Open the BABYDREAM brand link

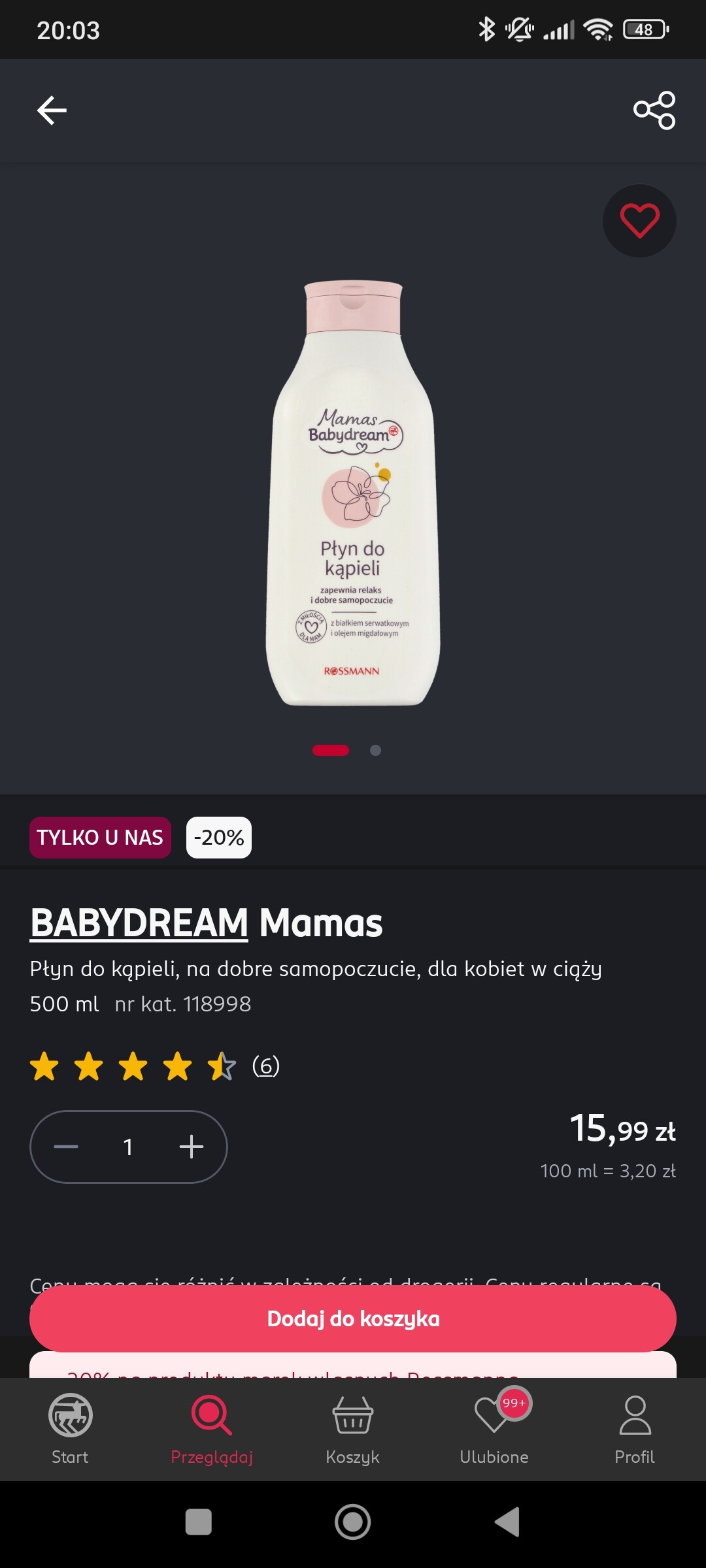click(x=139, y=923)
